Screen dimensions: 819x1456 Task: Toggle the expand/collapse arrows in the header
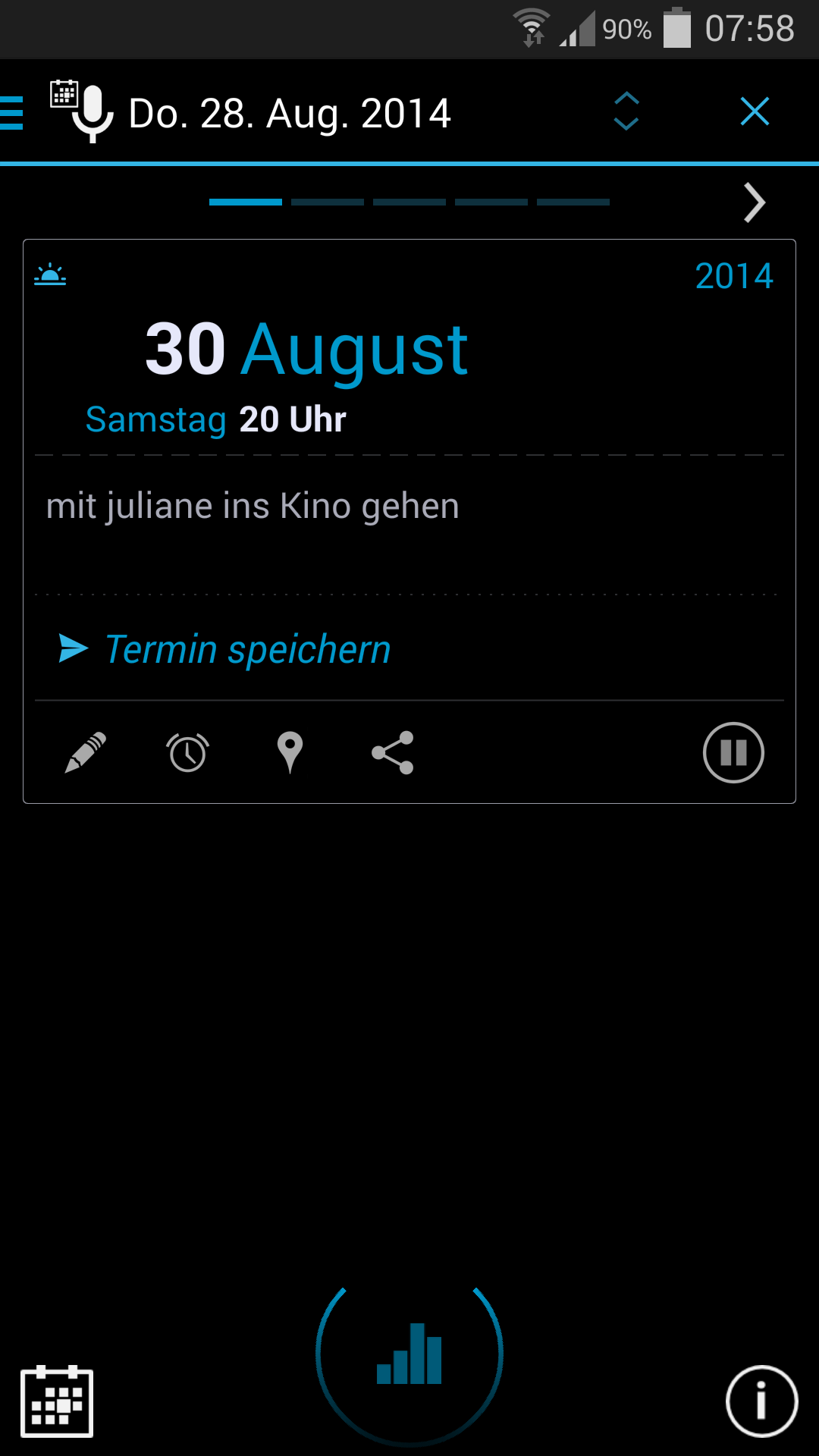[626, 111]
